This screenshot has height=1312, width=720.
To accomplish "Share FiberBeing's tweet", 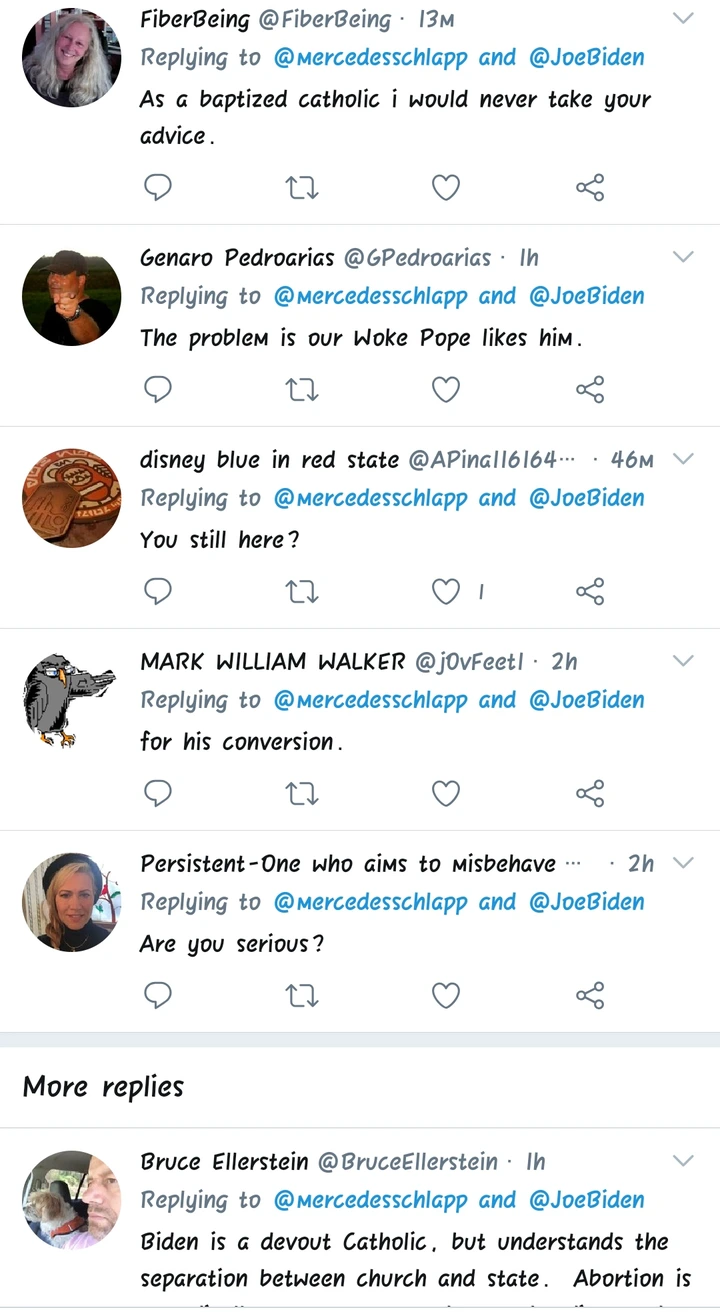I will (x=590, y=187).
